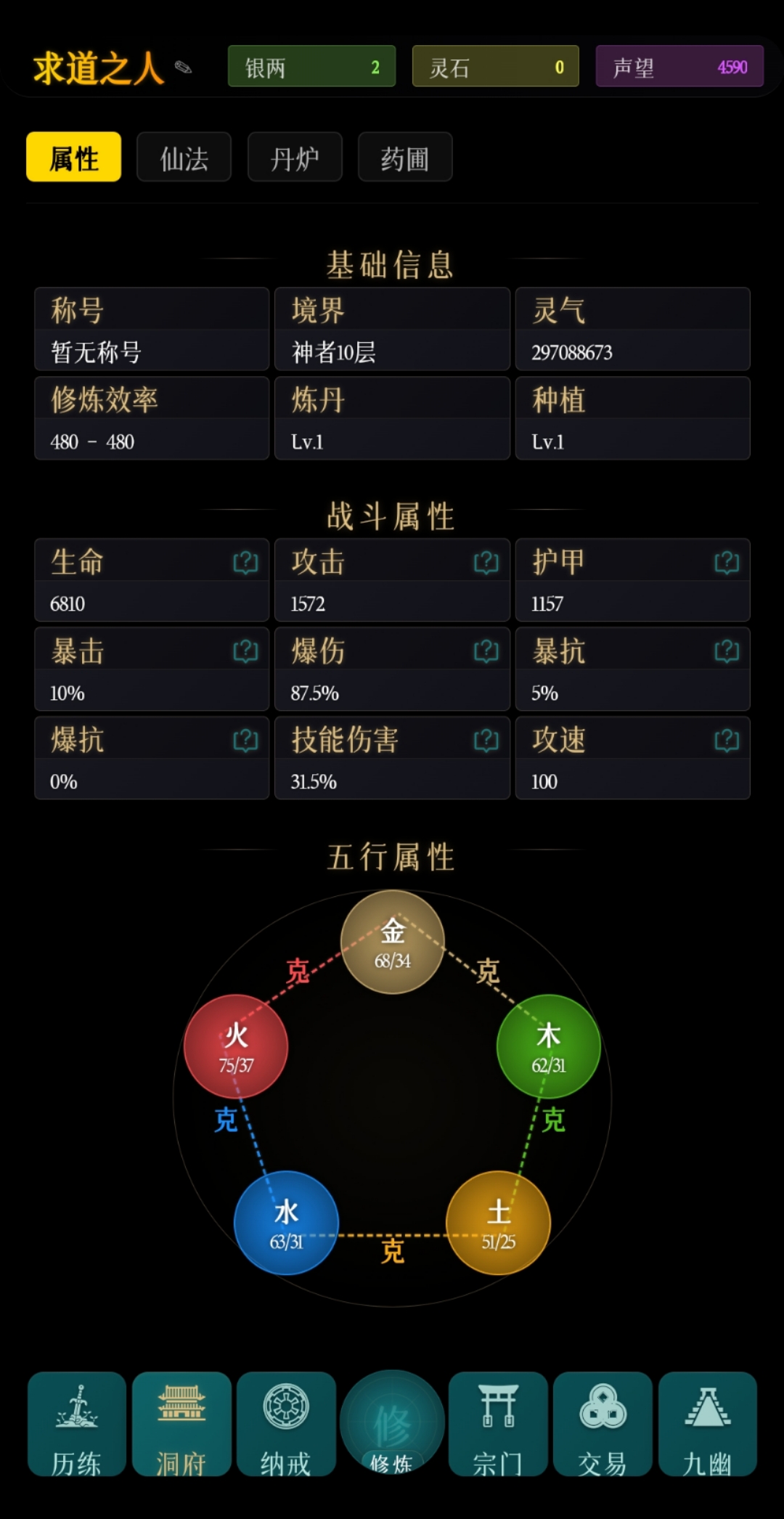Open the 药圃 tab
Viewport: 784px width, 1519px height.
tap(405, 157)
